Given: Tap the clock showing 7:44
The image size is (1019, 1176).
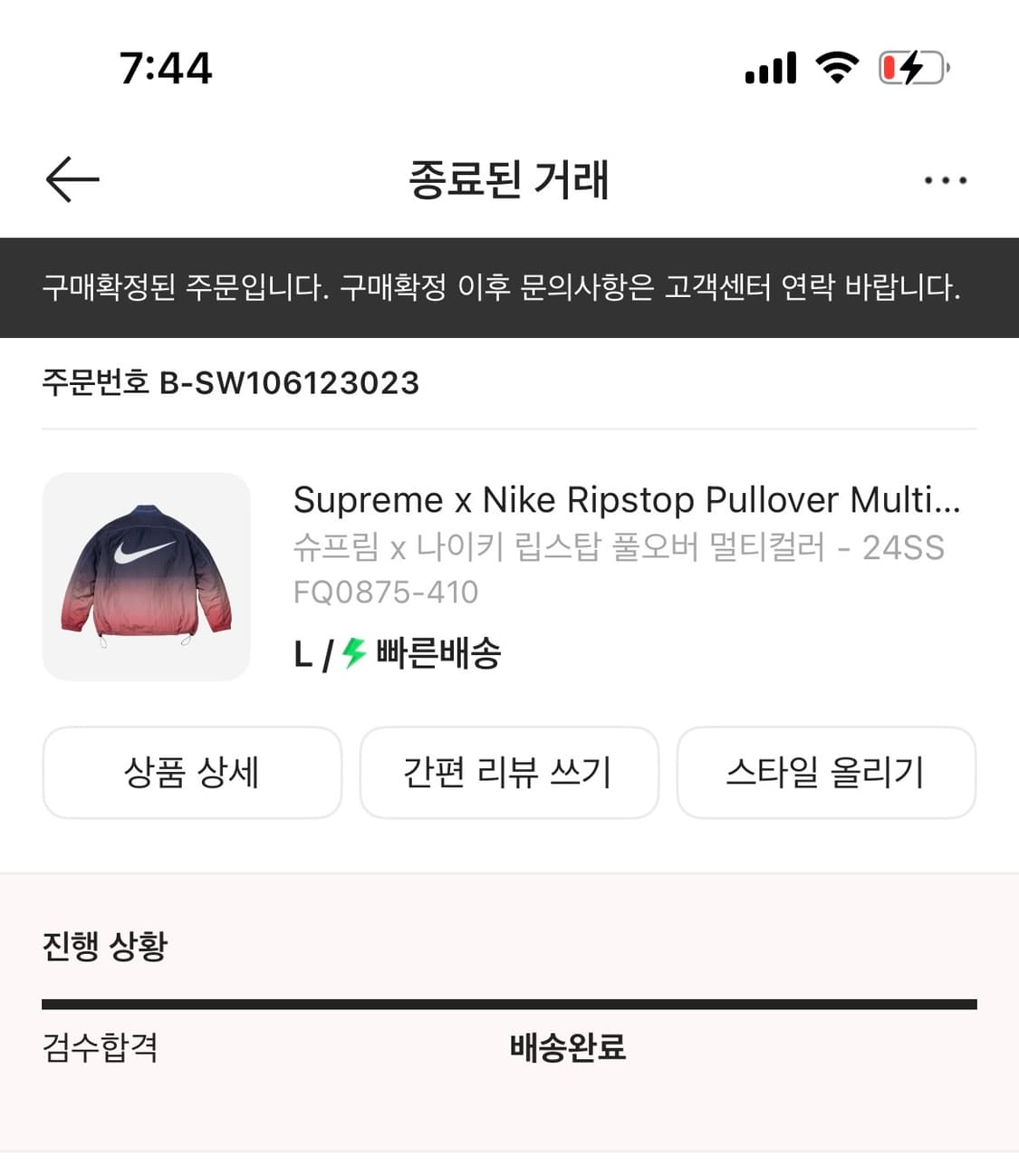Looking at the screenshot, I should tap(166, 66).
